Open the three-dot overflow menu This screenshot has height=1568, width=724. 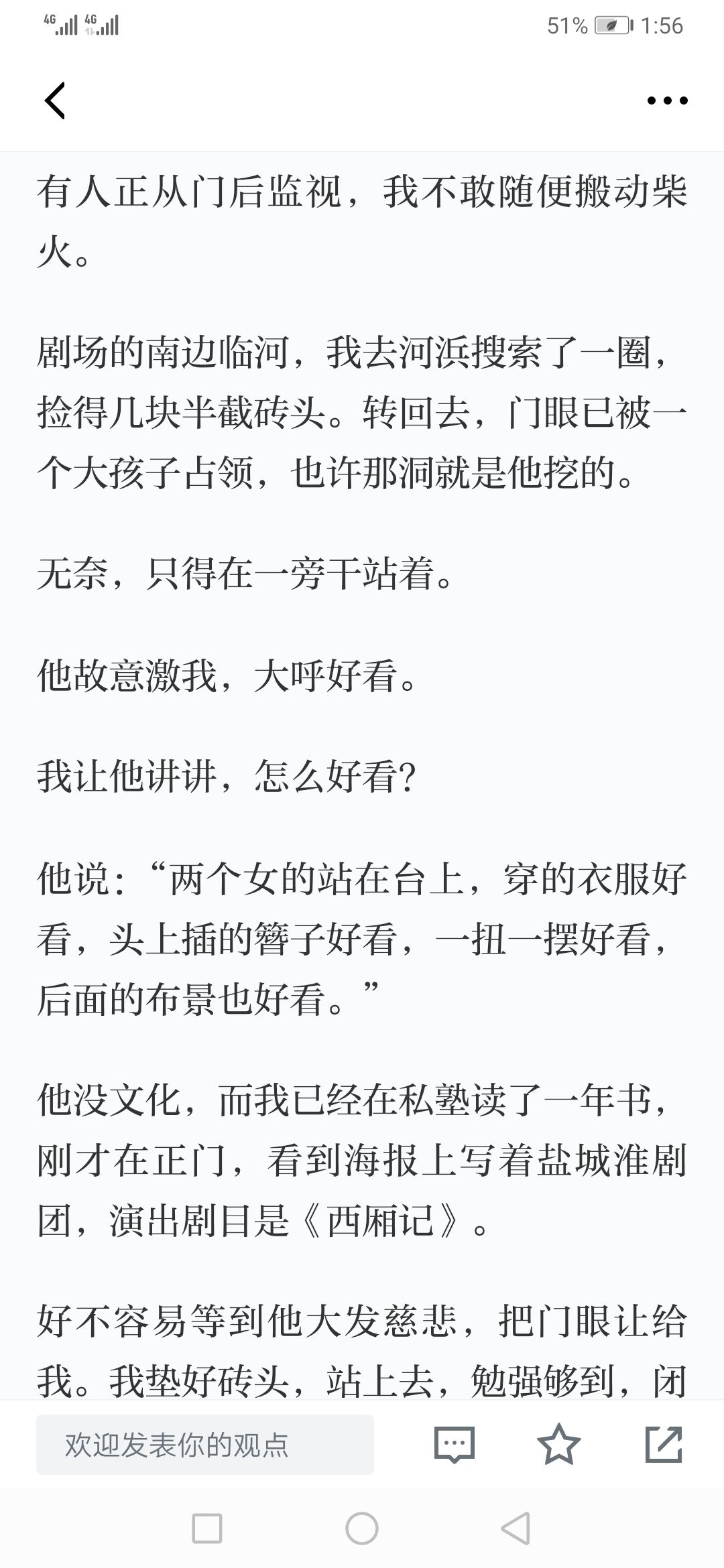point(667,101)
